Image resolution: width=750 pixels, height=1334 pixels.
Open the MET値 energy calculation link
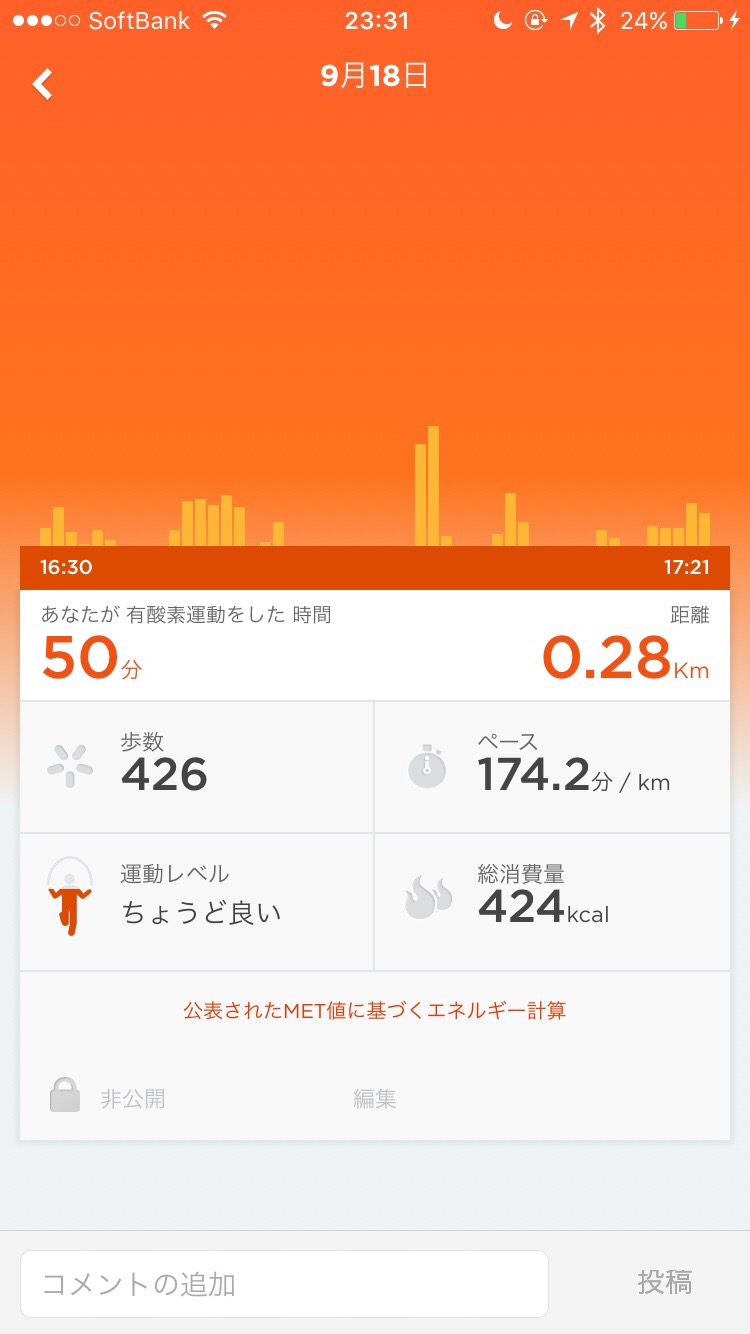click(374, 1010)
